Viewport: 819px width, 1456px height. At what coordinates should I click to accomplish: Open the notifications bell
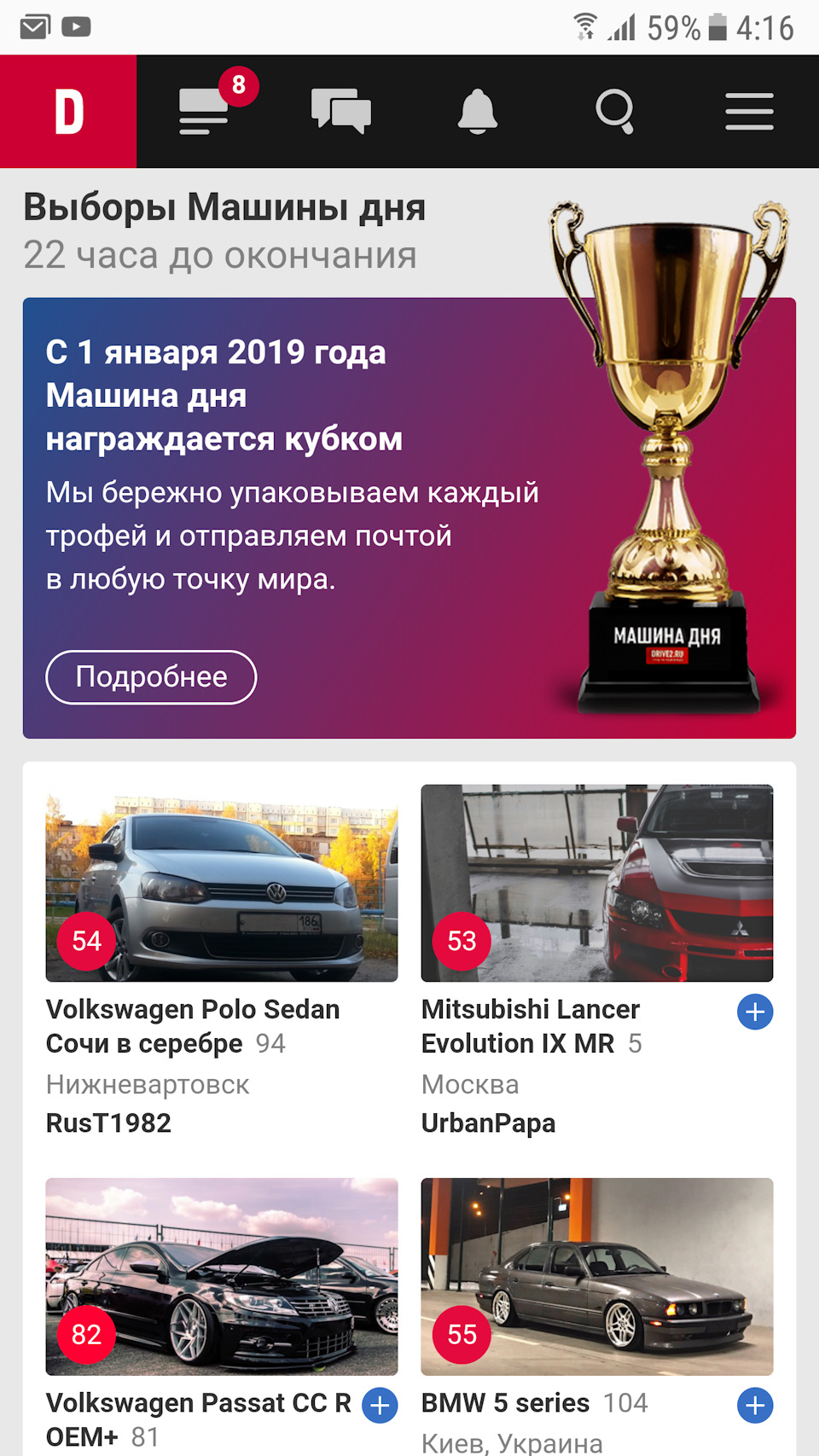pyautogui.click(x=478, y=112)
